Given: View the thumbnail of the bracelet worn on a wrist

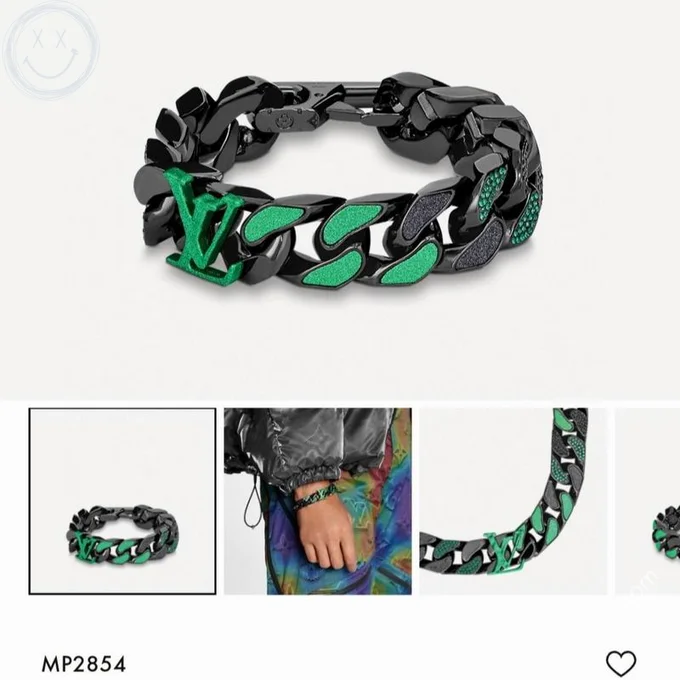Looking at the screenshot, I should click(317, 501).
